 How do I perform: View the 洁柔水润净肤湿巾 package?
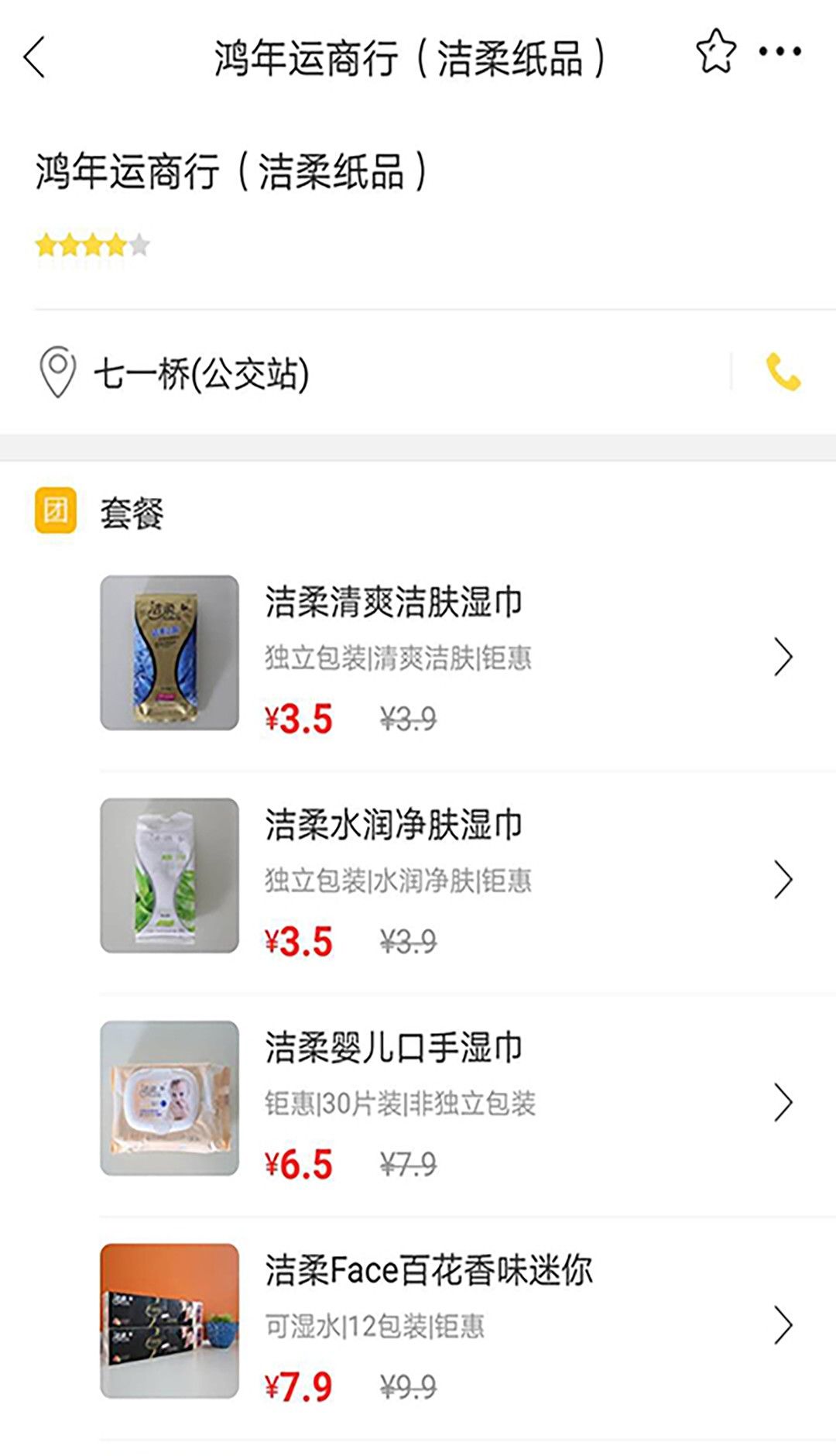[x=449, y=878]
